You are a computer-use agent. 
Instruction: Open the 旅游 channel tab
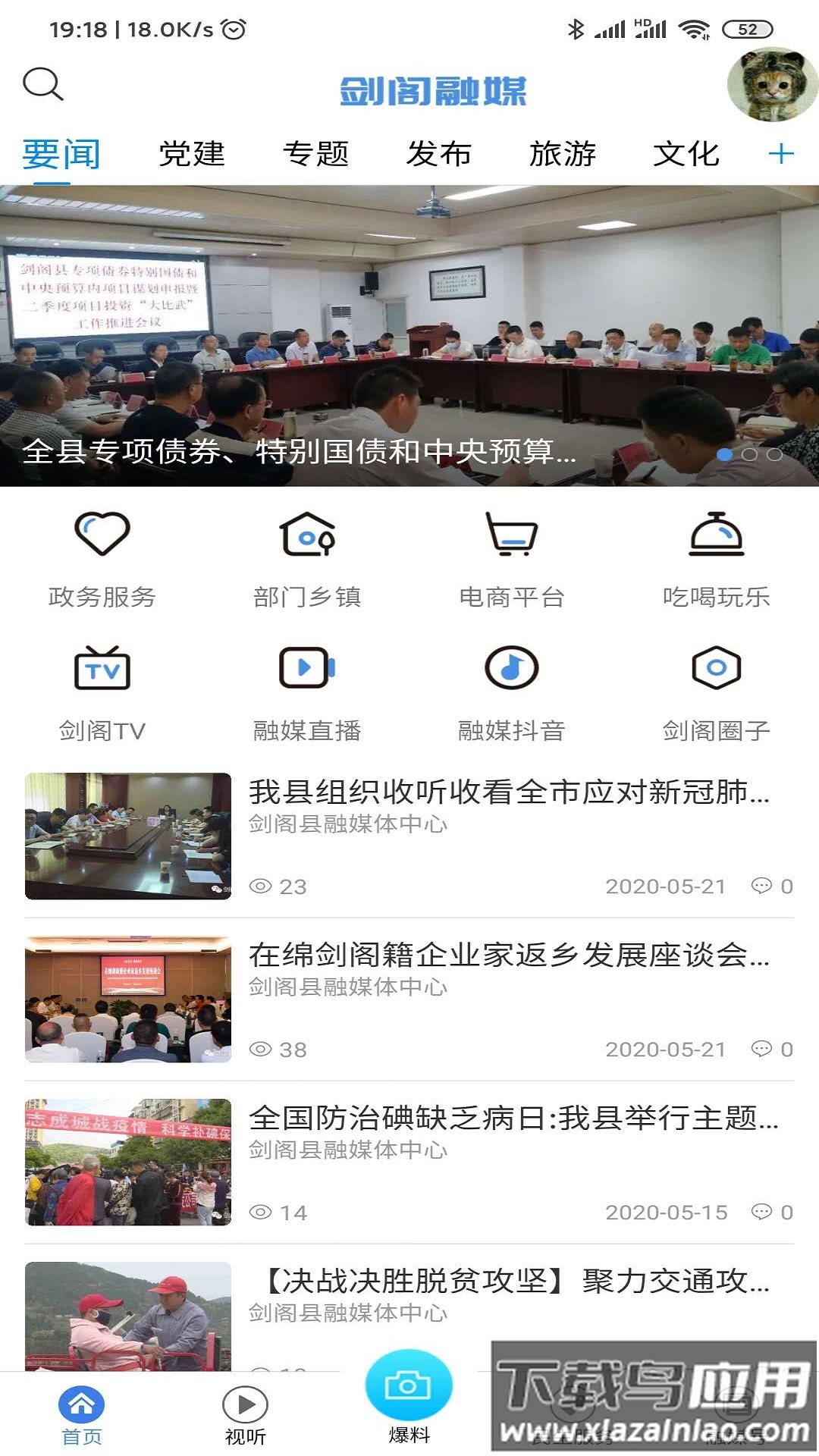pyautogui.click(x=563, y=154)
